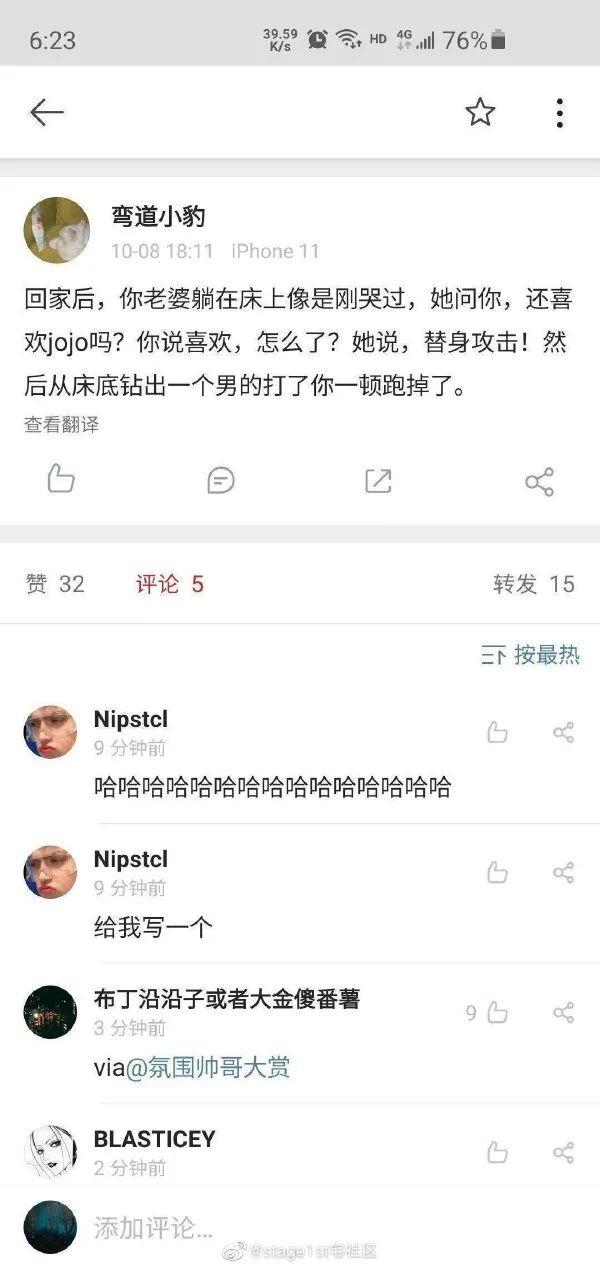Go back using the arrow
The width and height of the screenshot is (600, 1267).
coord(46,112)
